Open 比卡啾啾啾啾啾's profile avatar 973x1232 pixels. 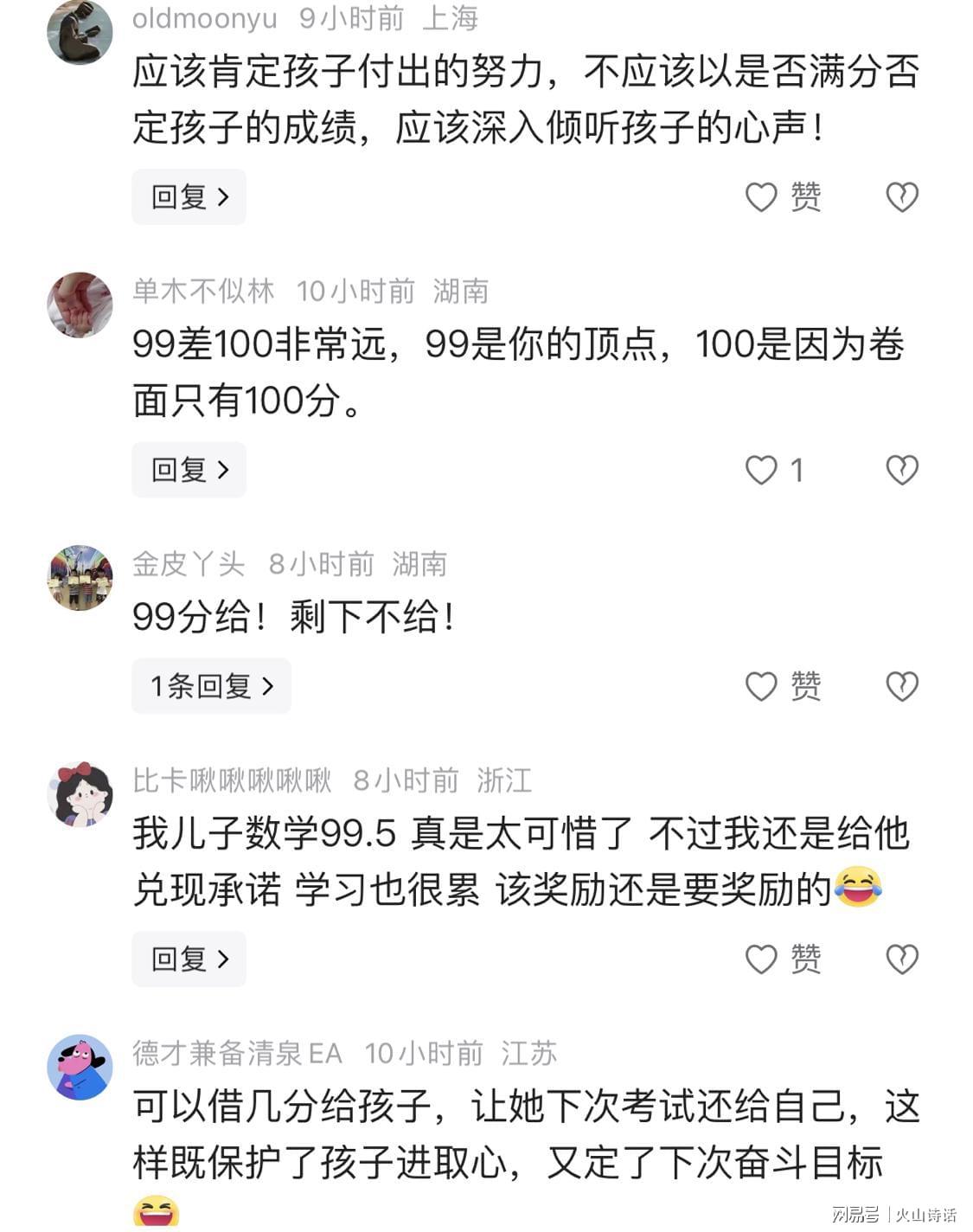(x=80, y=794)
